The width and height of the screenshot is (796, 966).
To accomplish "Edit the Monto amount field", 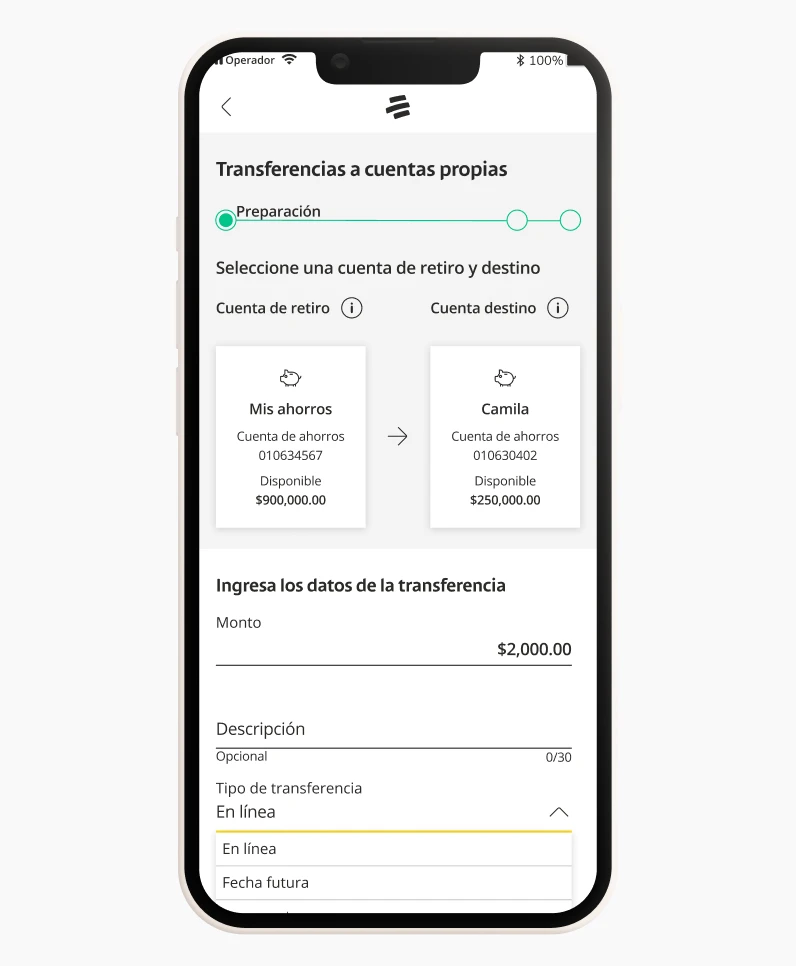I will coord(394,649).
